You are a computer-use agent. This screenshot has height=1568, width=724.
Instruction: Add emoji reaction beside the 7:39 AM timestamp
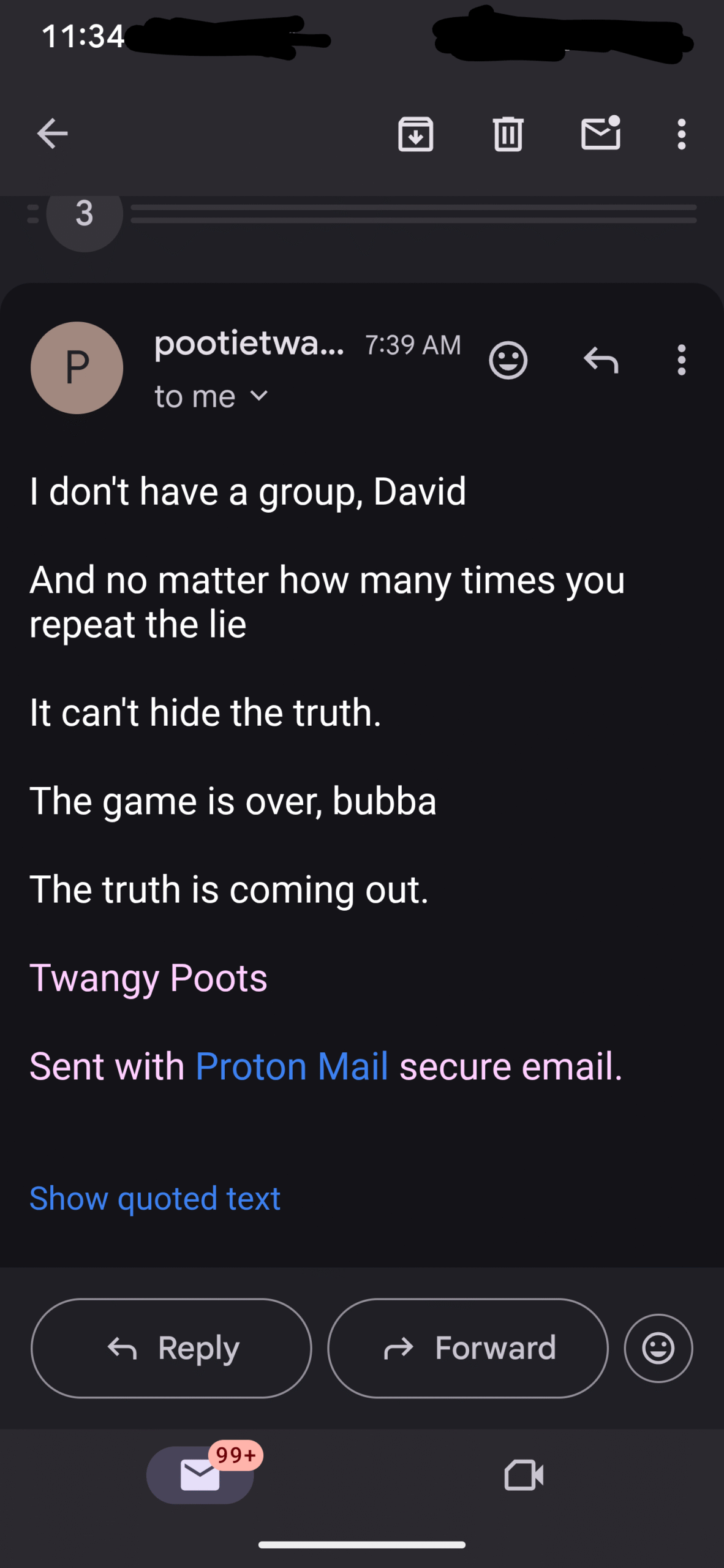pyautogui.click(x=508, y=360)
